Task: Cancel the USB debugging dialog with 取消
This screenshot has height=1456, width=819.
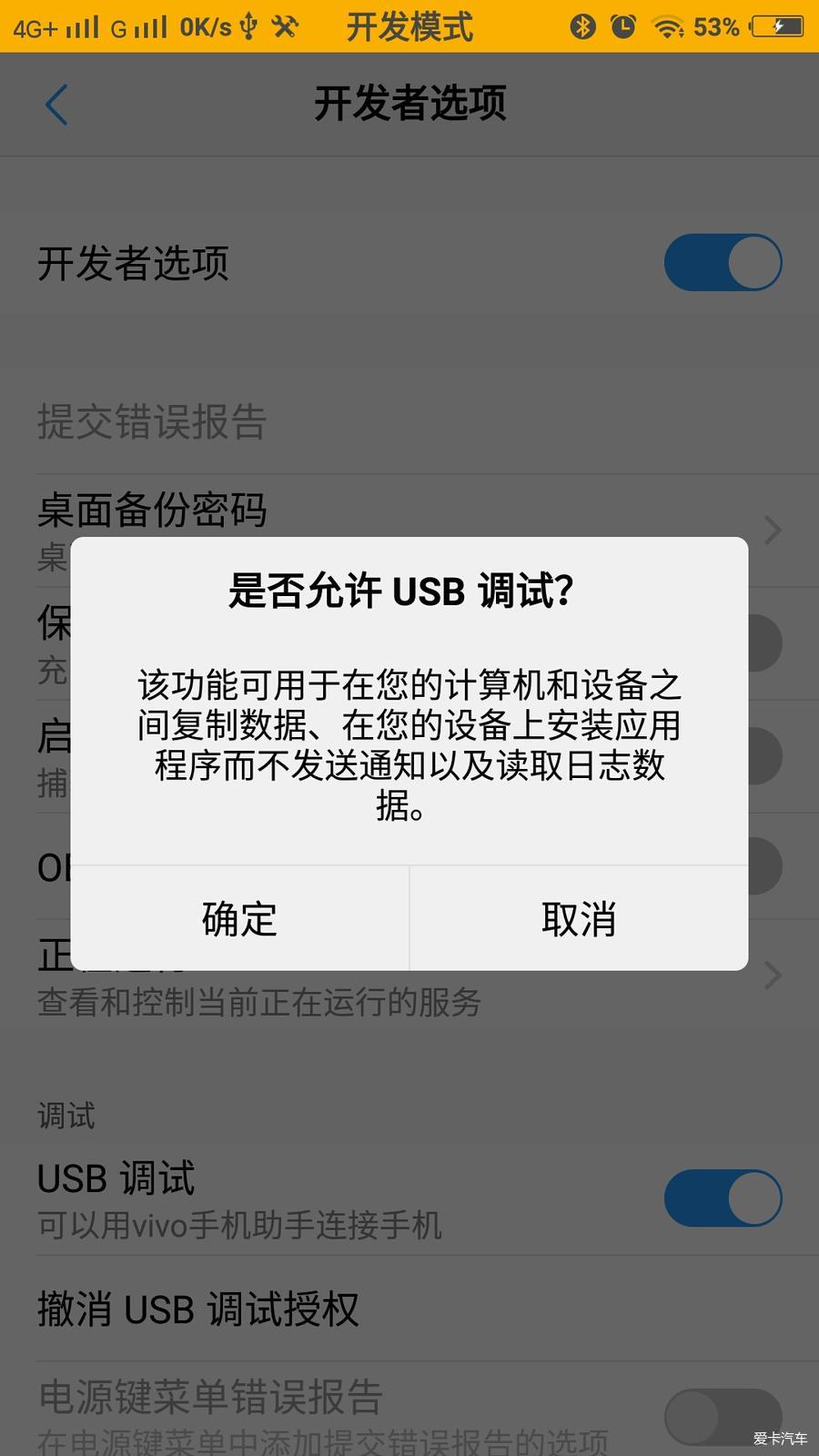Action: point(579,918)
